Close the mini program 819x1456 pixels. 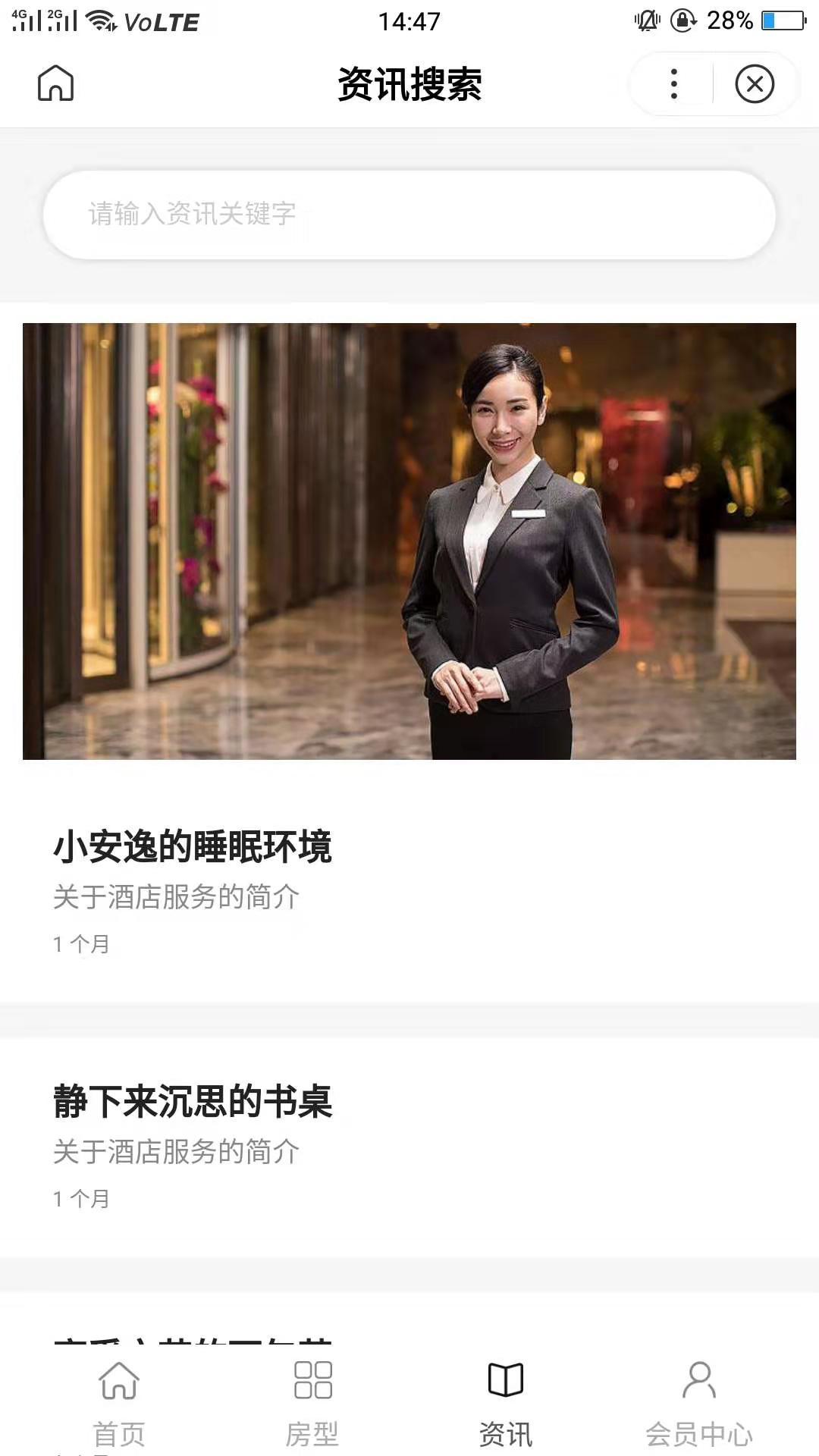pos(754,83)
